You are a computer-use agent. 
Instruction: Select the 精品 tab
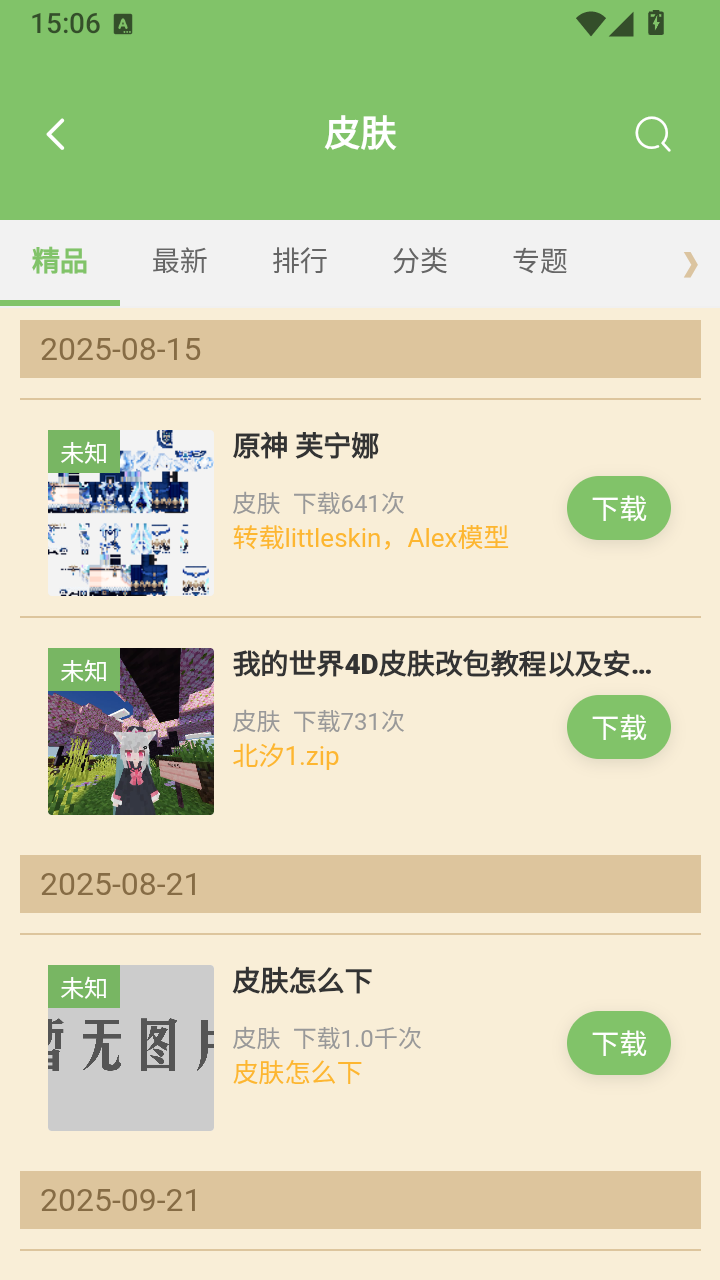(x=60, y=262)
